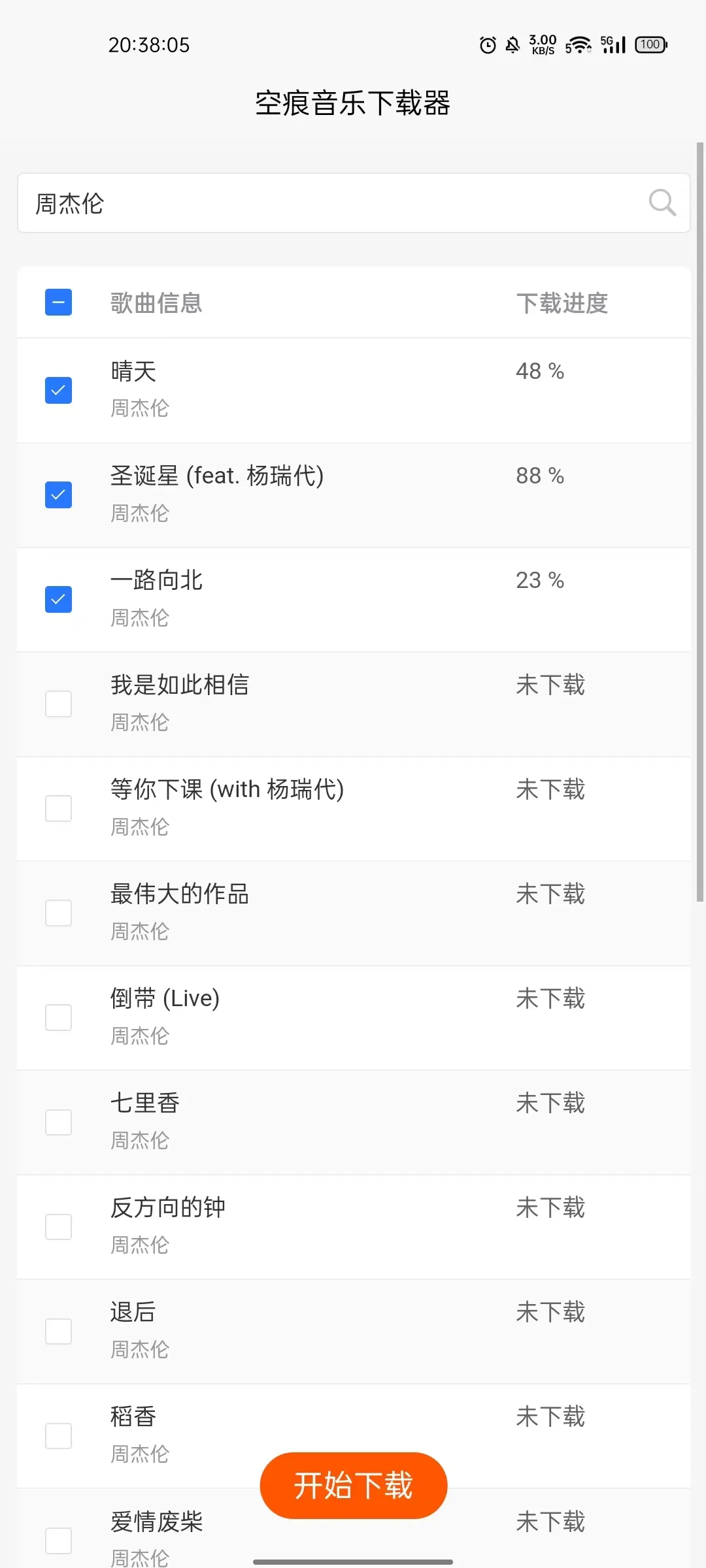
Task: Tap the search magnifier icon
Action: tap(662, 203)
